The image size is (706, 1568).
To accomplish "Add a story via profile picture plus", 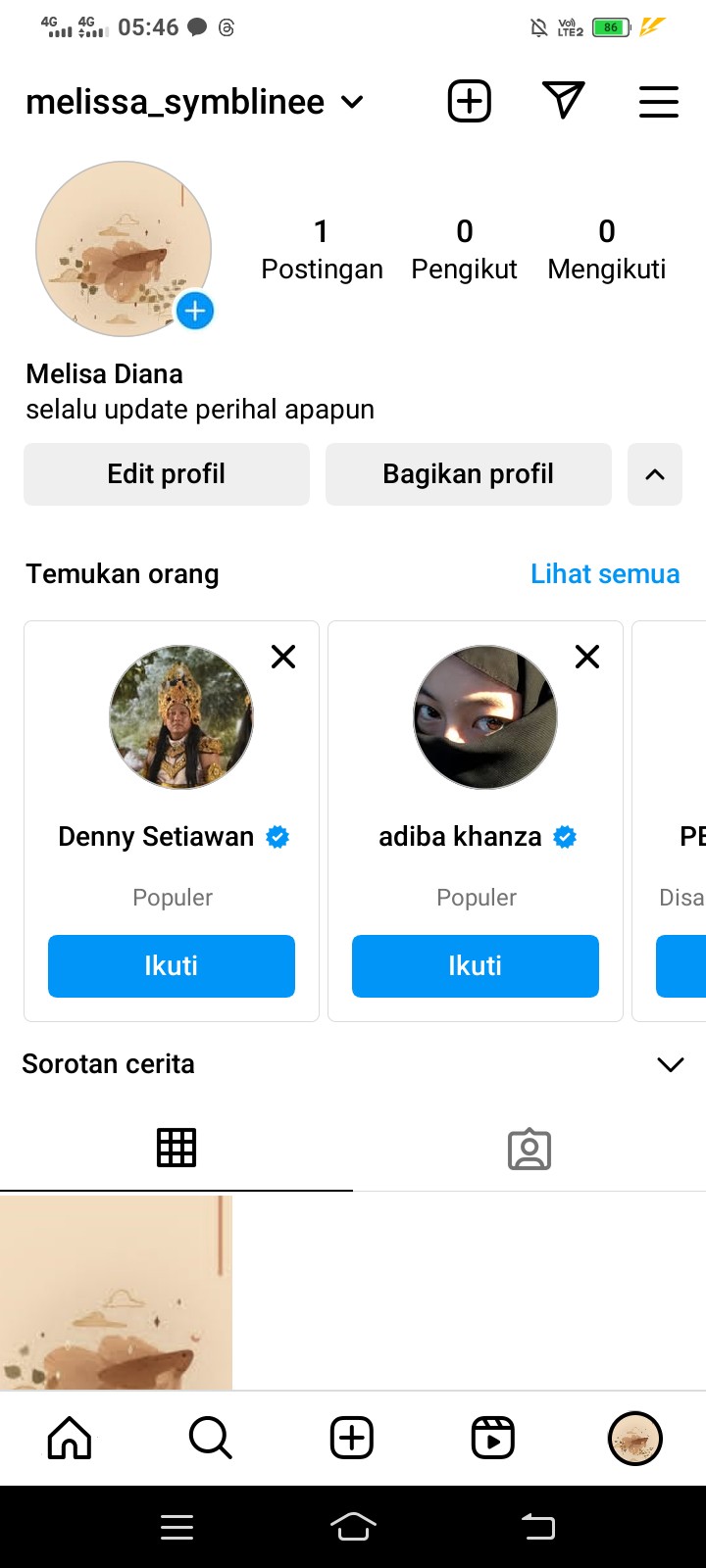I will 195,312.
